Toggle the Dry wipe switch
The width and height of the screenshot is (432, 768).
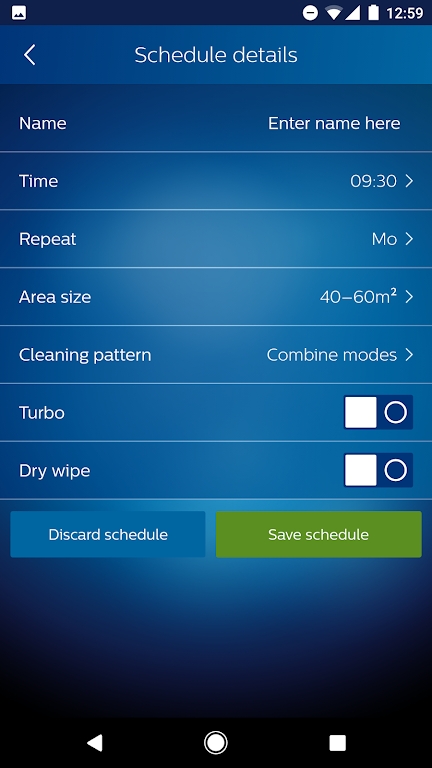pos(378,471)
